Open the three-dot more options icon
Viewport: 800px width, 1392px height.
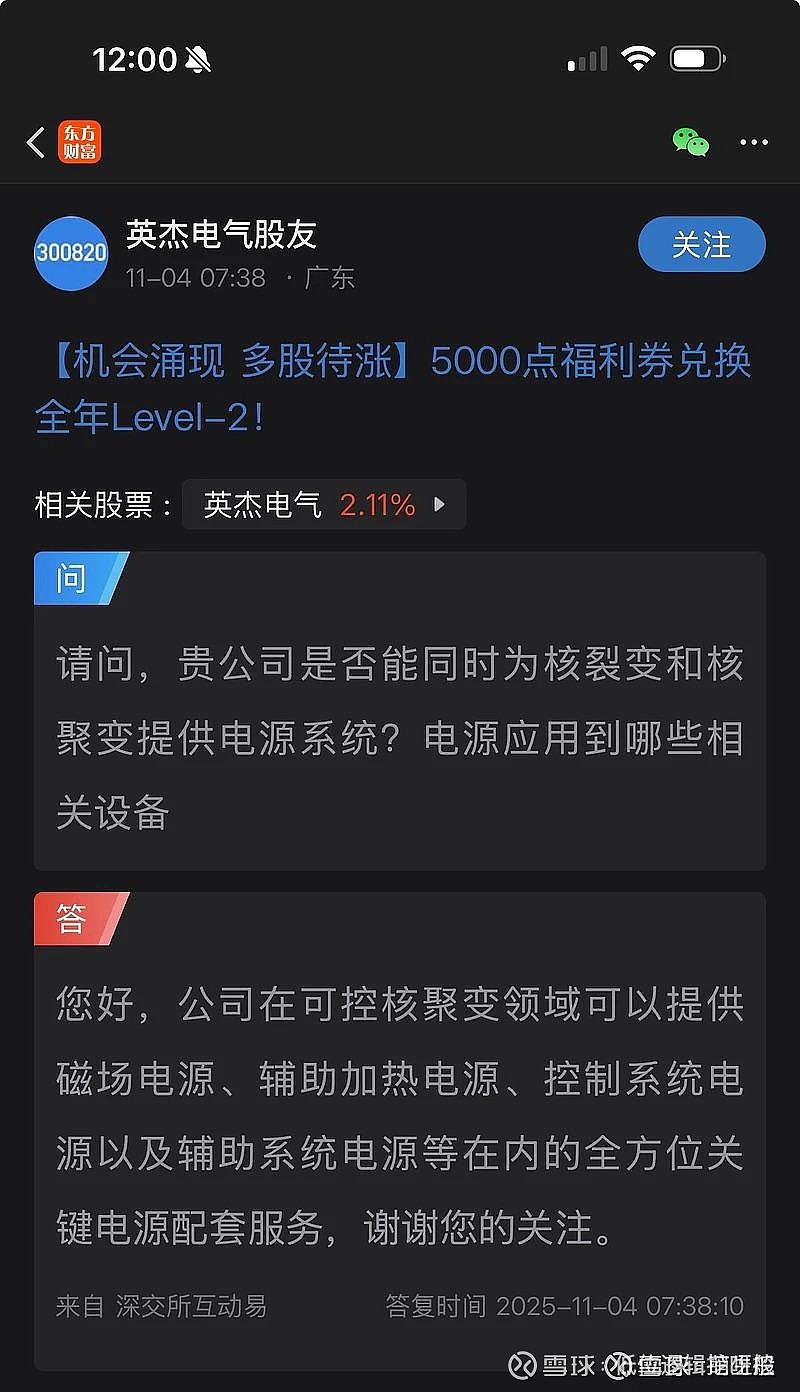[753, 142]
